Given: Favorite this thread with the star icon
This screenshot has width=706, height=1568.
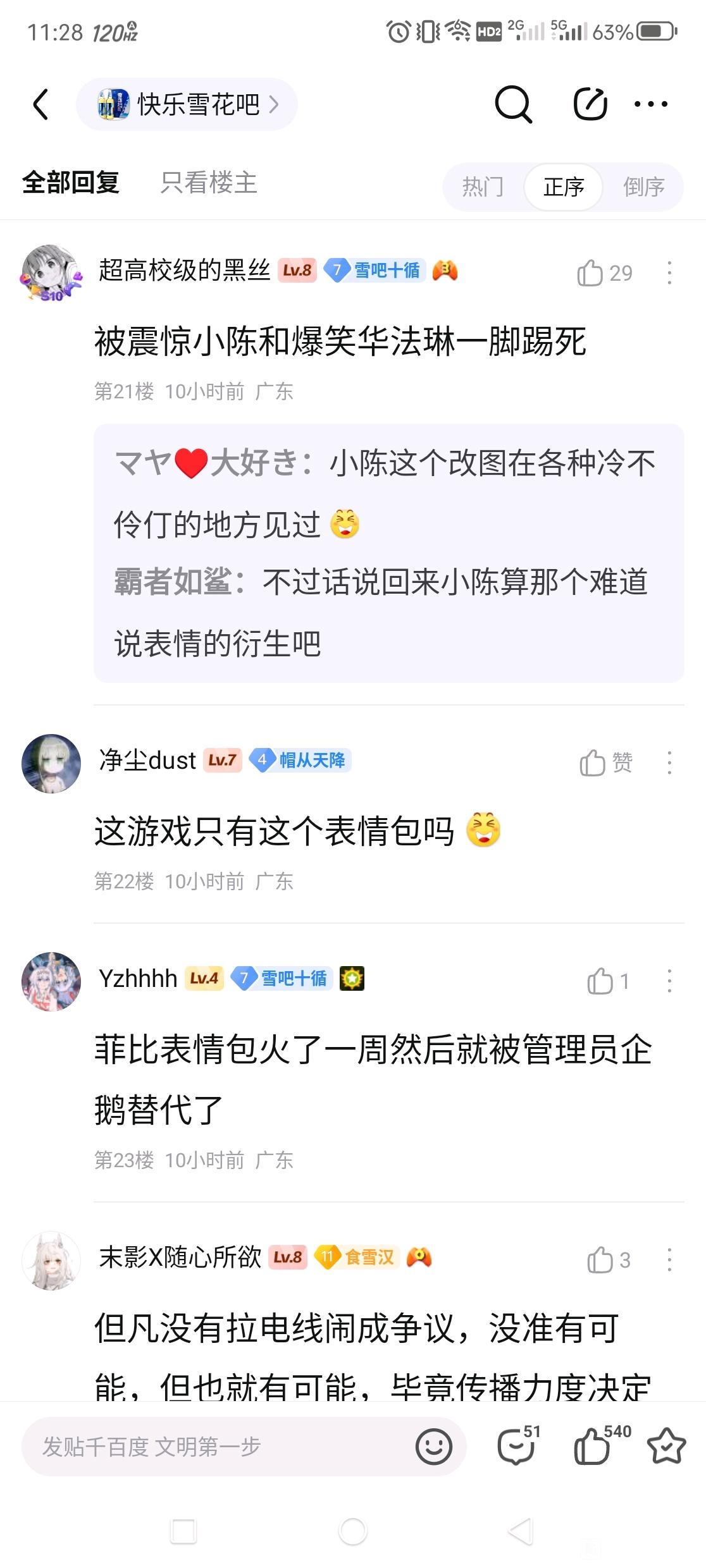Looking at the screenshot, I should click(x=666, y=1447).
